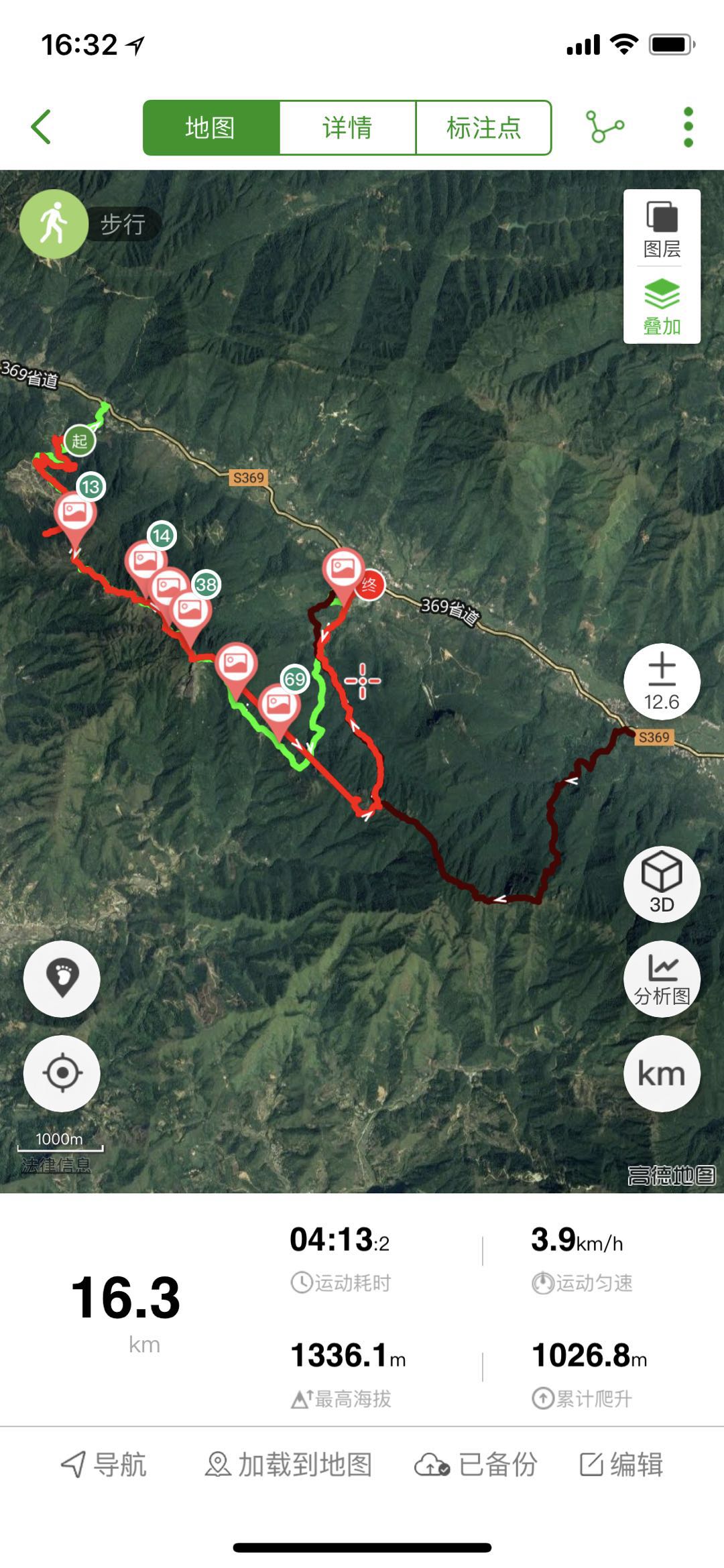Tap the 已备份 backup status button

[476, 1465]
